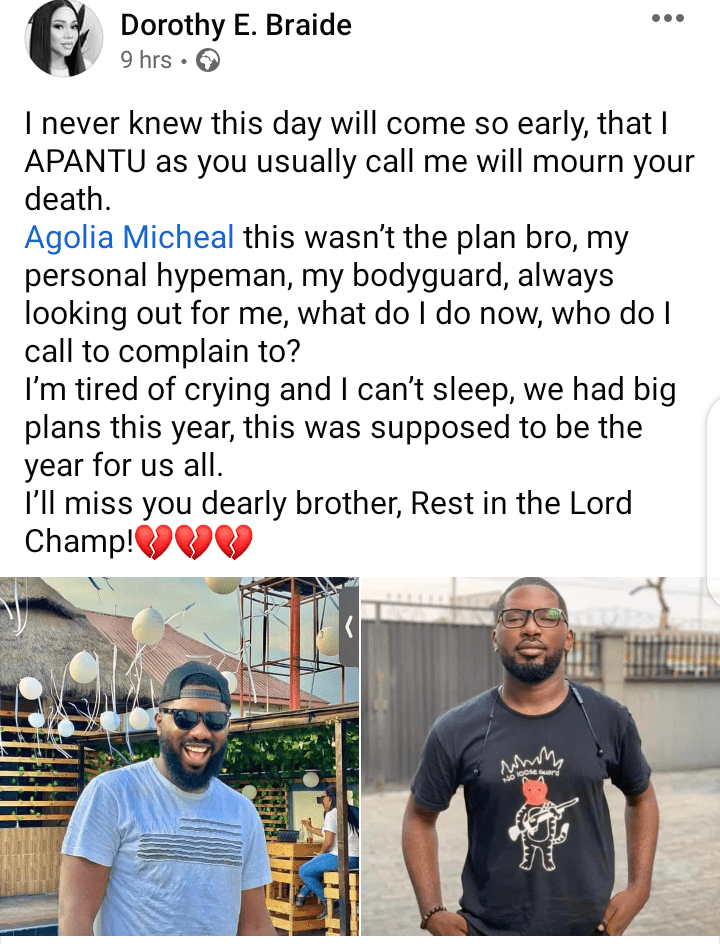View the right photo of the man in black shirt

541,758
